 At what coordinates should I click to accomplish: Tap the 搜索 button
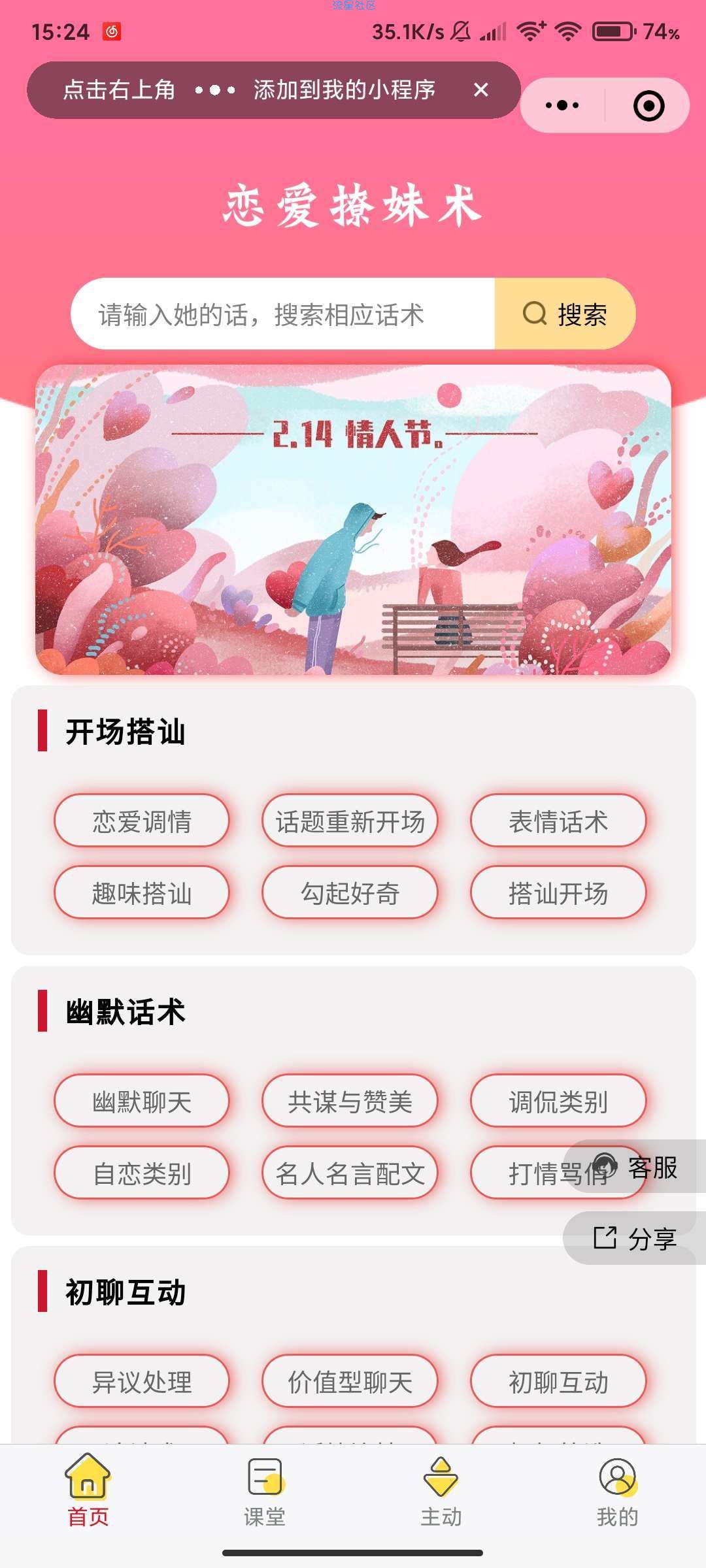[x=565, y=314]
